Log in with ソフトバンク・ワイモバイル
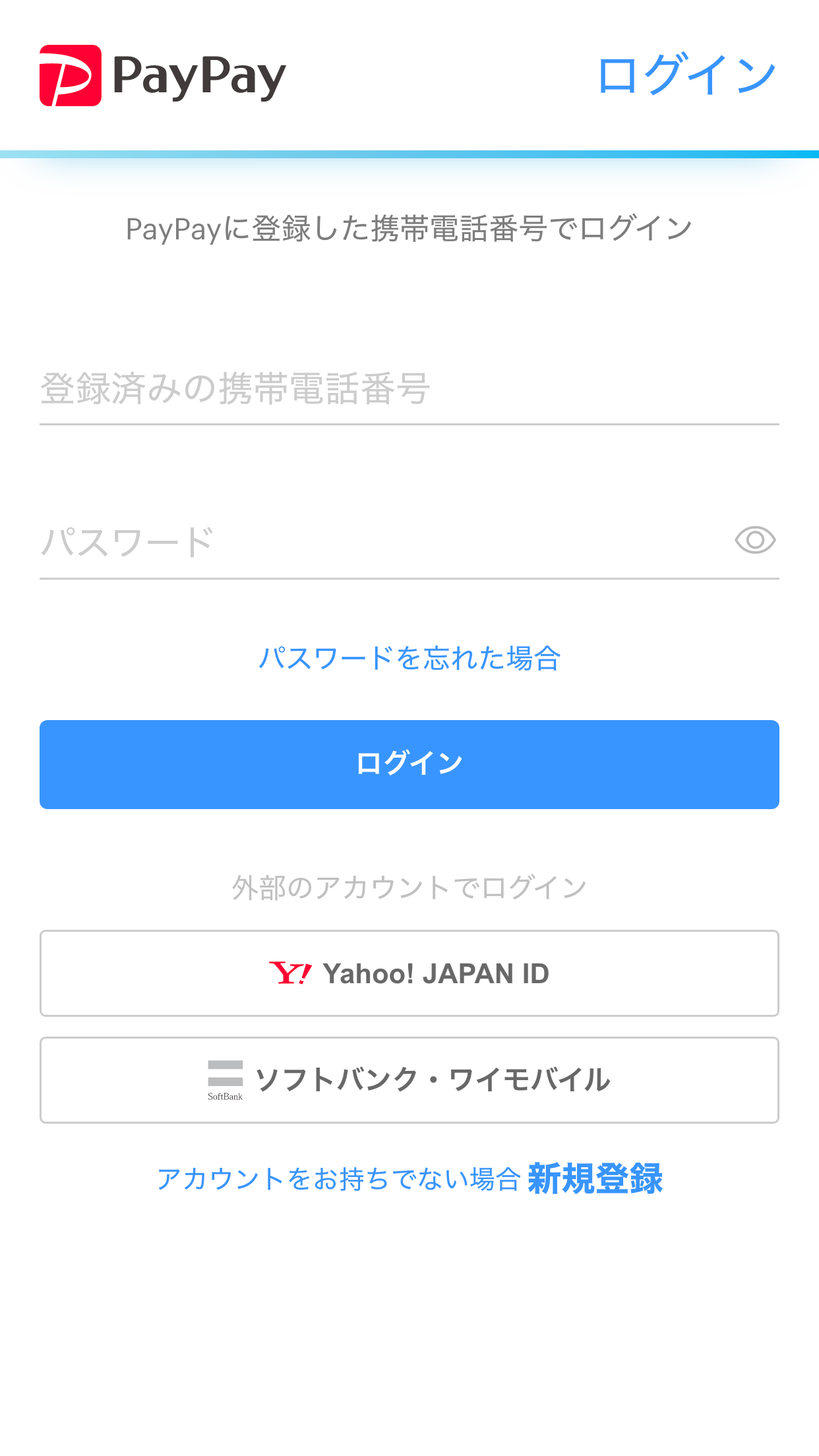Viewport: 819px width, 1456px height. [x=409, y=1080]
